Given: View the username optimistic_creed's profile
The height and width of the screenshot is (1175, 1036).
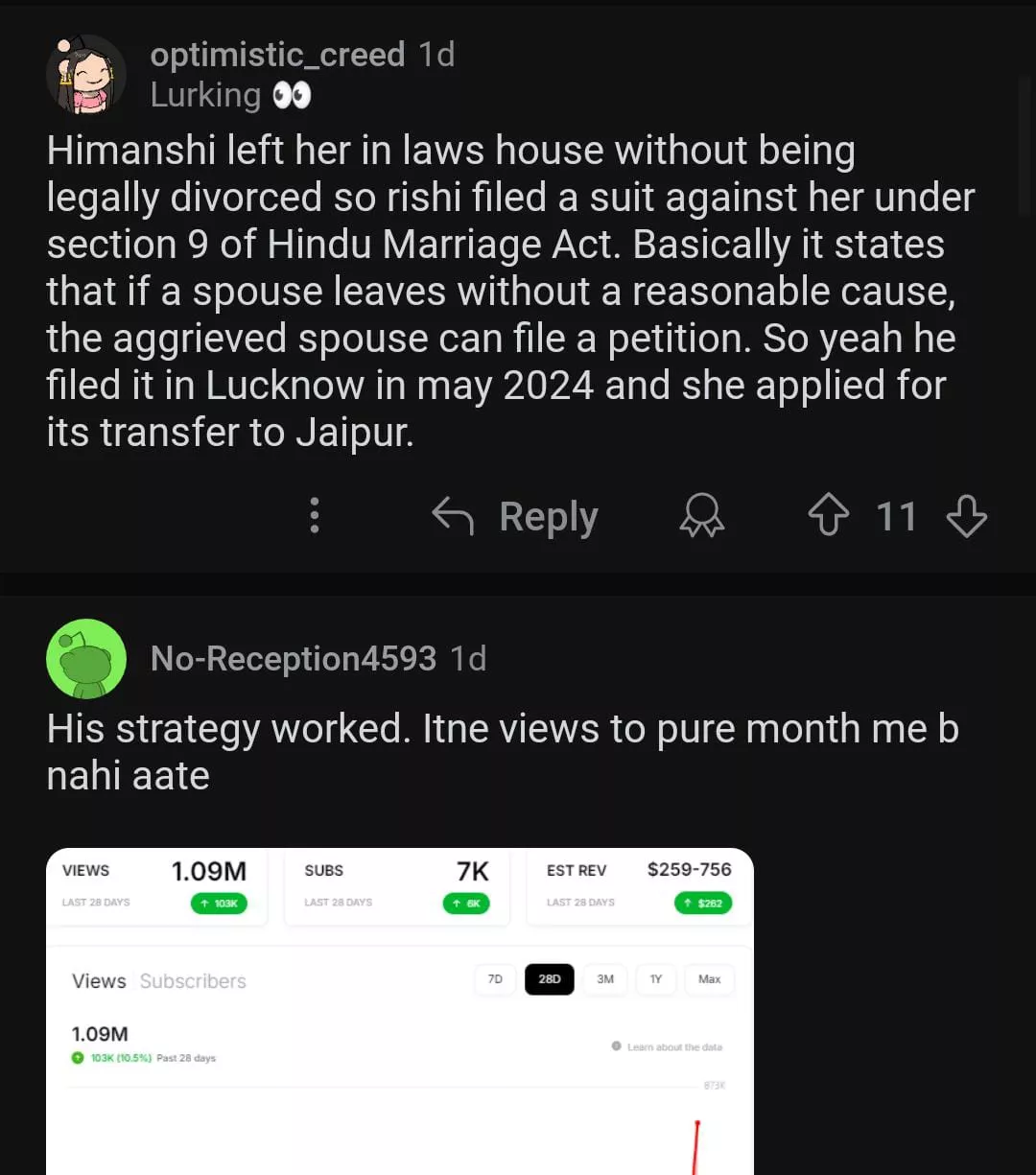Looking at the screenshot, I should (277, 55).
